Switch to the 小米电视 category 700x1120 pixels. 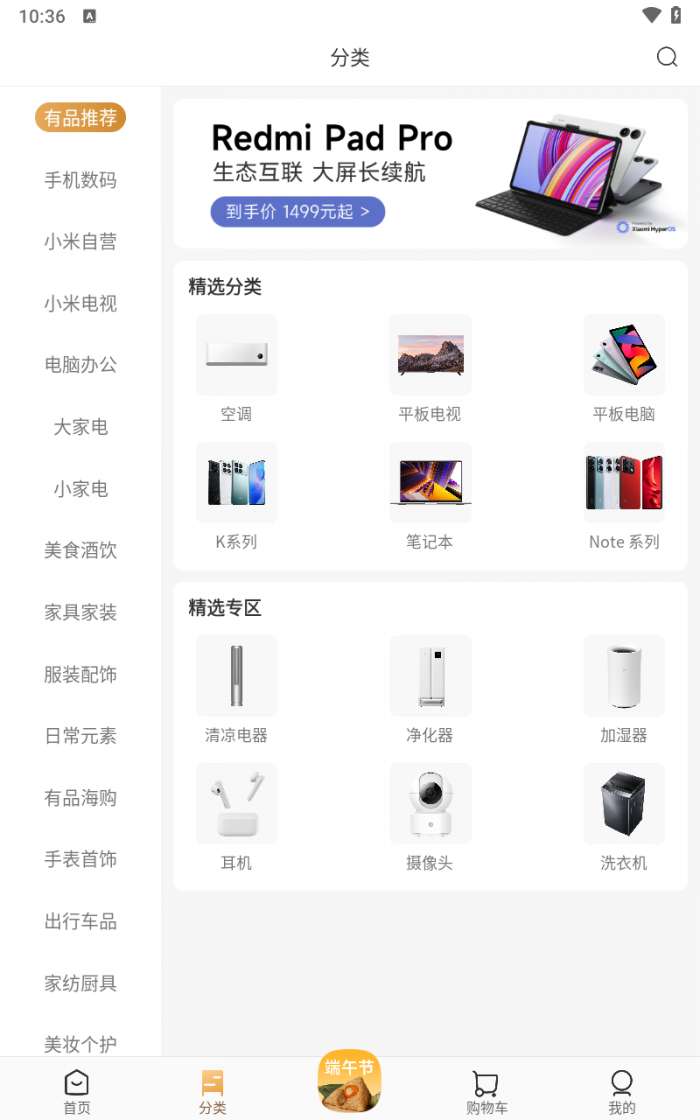click(80, 304)
